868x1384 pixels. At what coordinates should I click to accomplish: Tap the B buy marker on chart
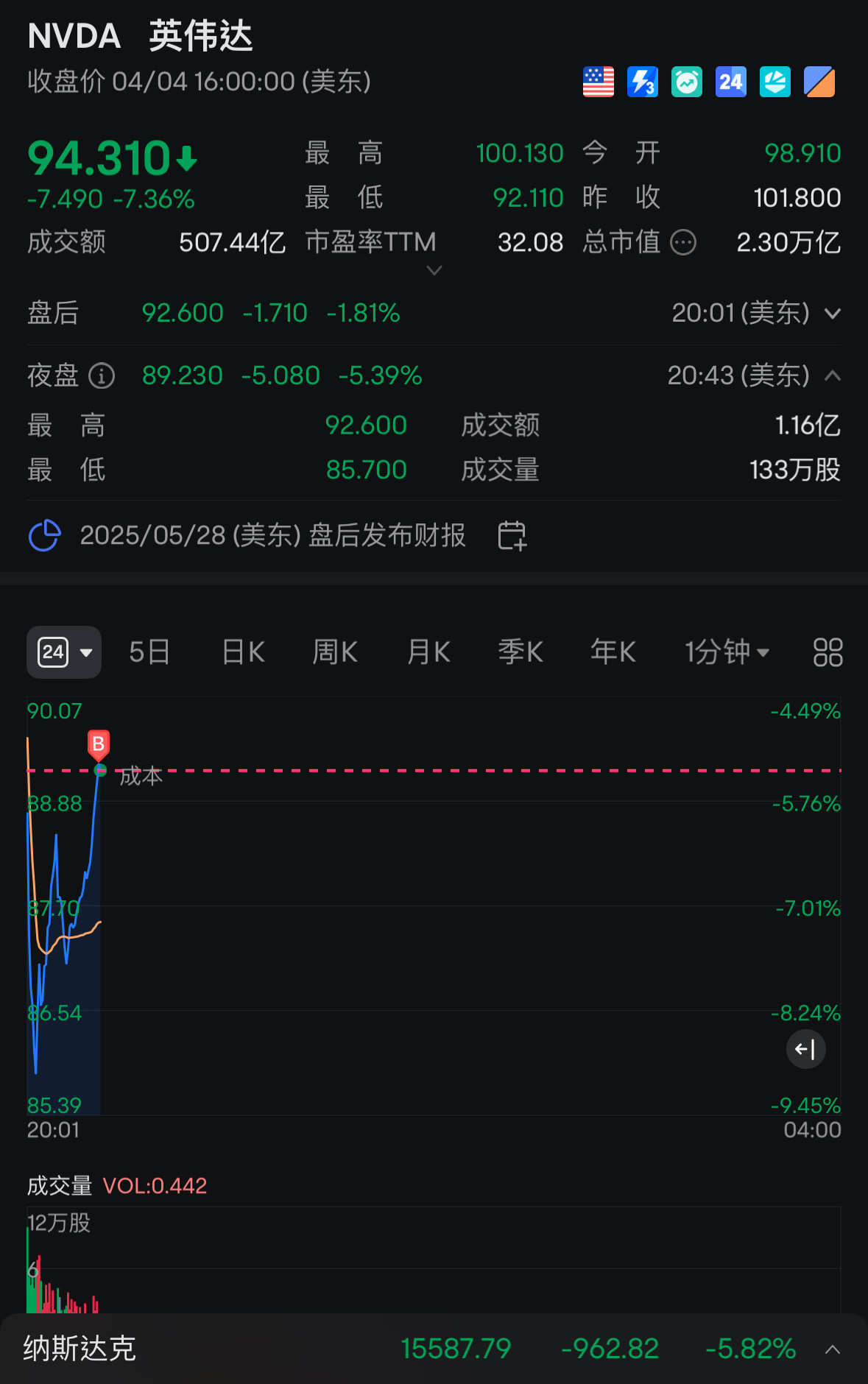tap(98, 744)
